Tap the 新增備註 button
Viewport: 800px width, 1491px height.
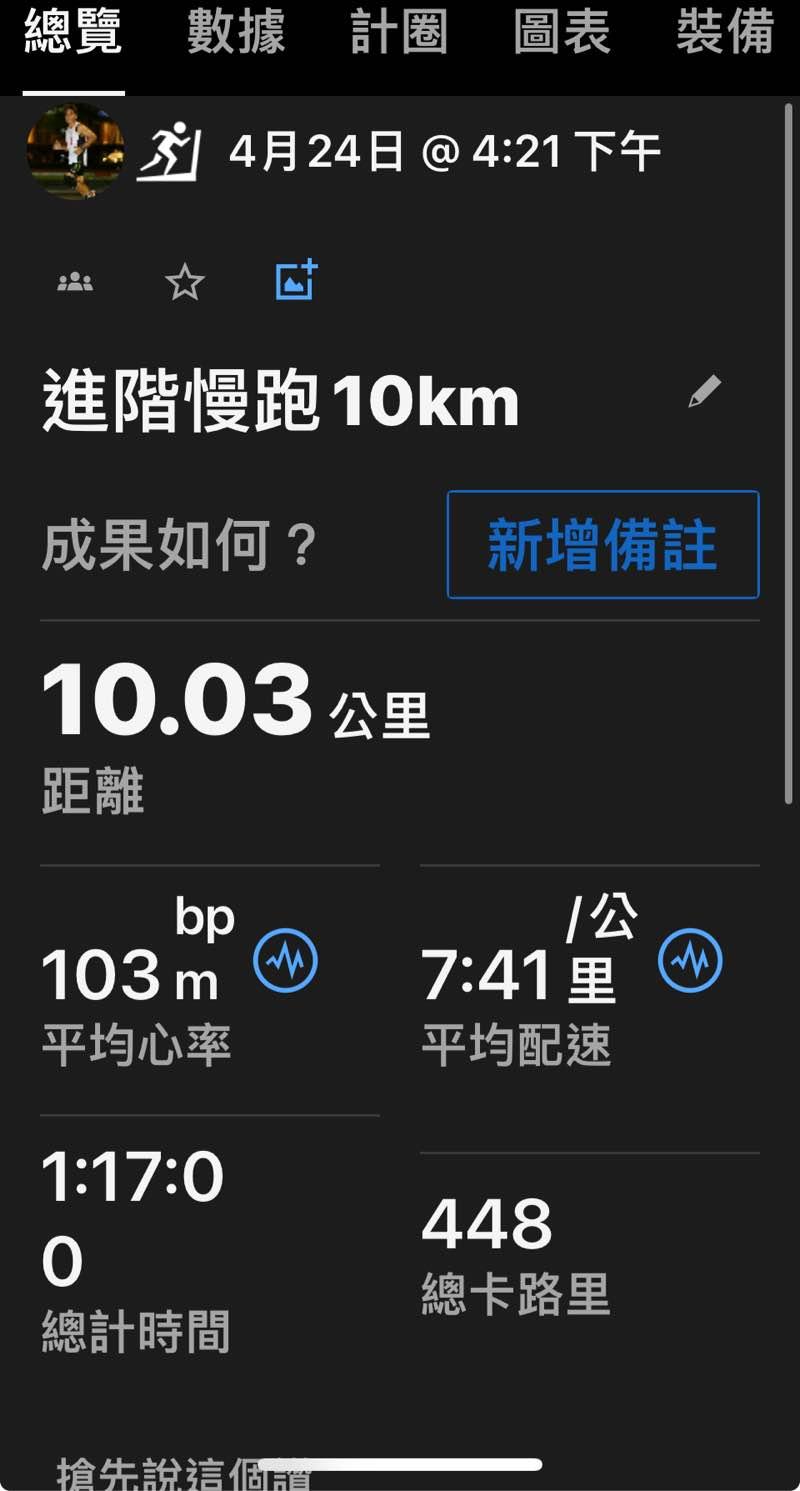603,545
